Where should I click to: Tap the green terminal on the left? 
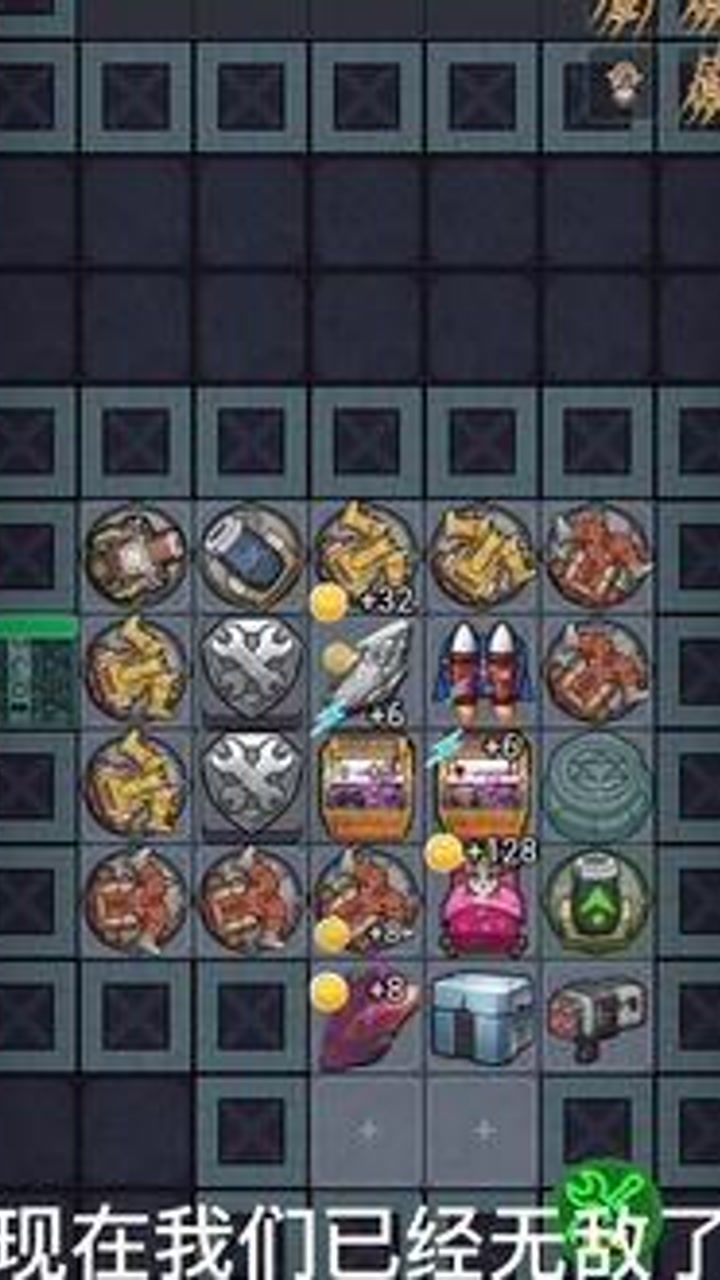[38, 672]
